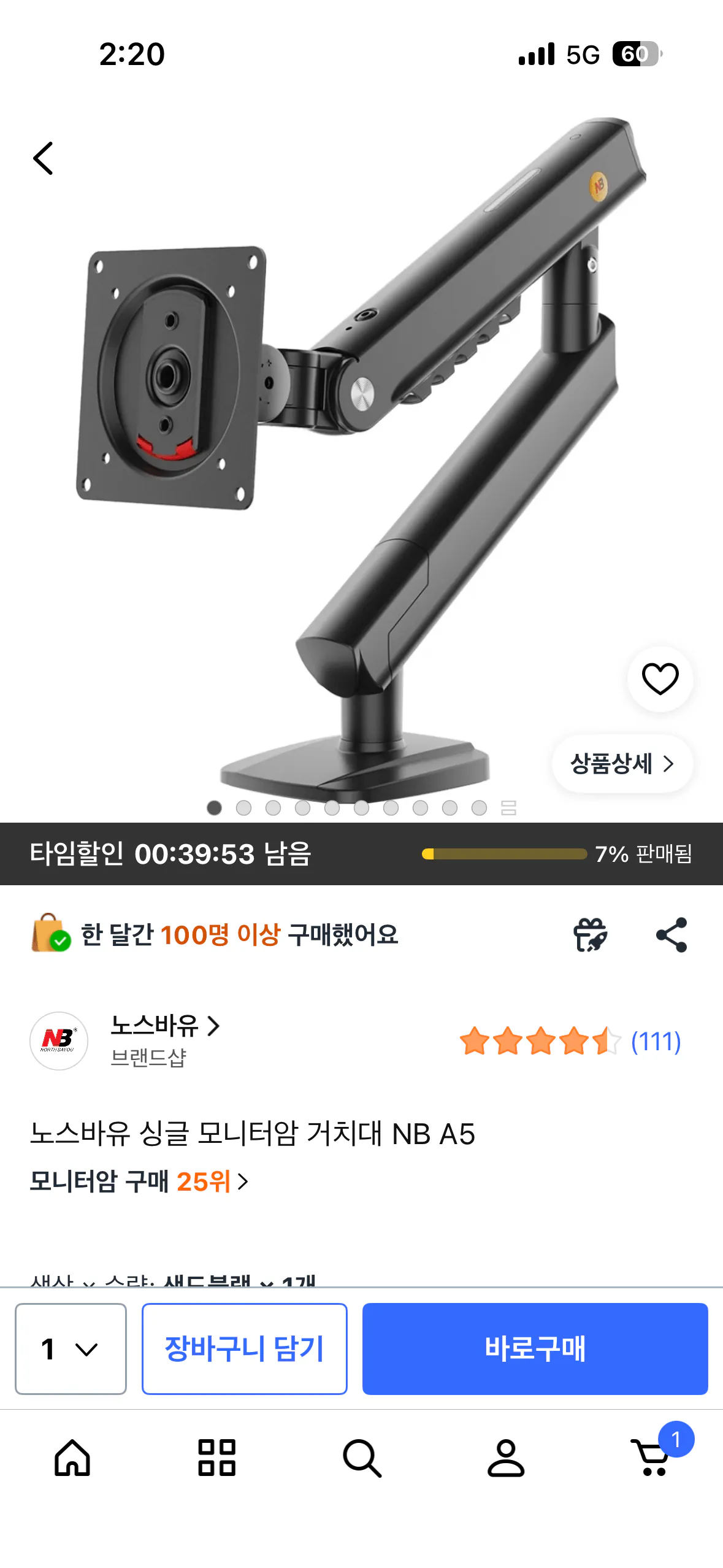Screen dimensions: 723x1568
Task: Open the image list view icon after the dots
Action: pos(508,808)
